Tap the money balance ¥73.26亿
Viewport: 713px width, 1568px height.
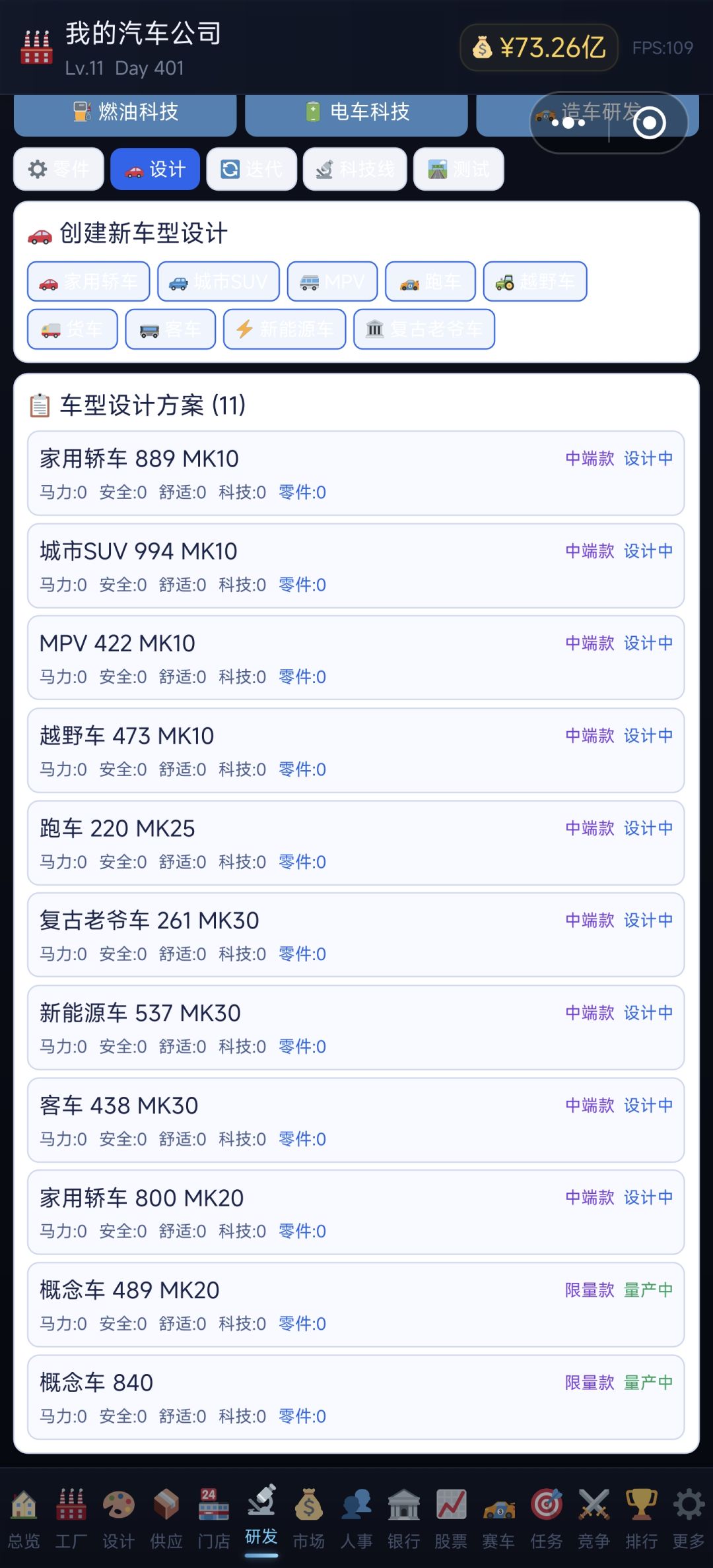tap(539, 48)
